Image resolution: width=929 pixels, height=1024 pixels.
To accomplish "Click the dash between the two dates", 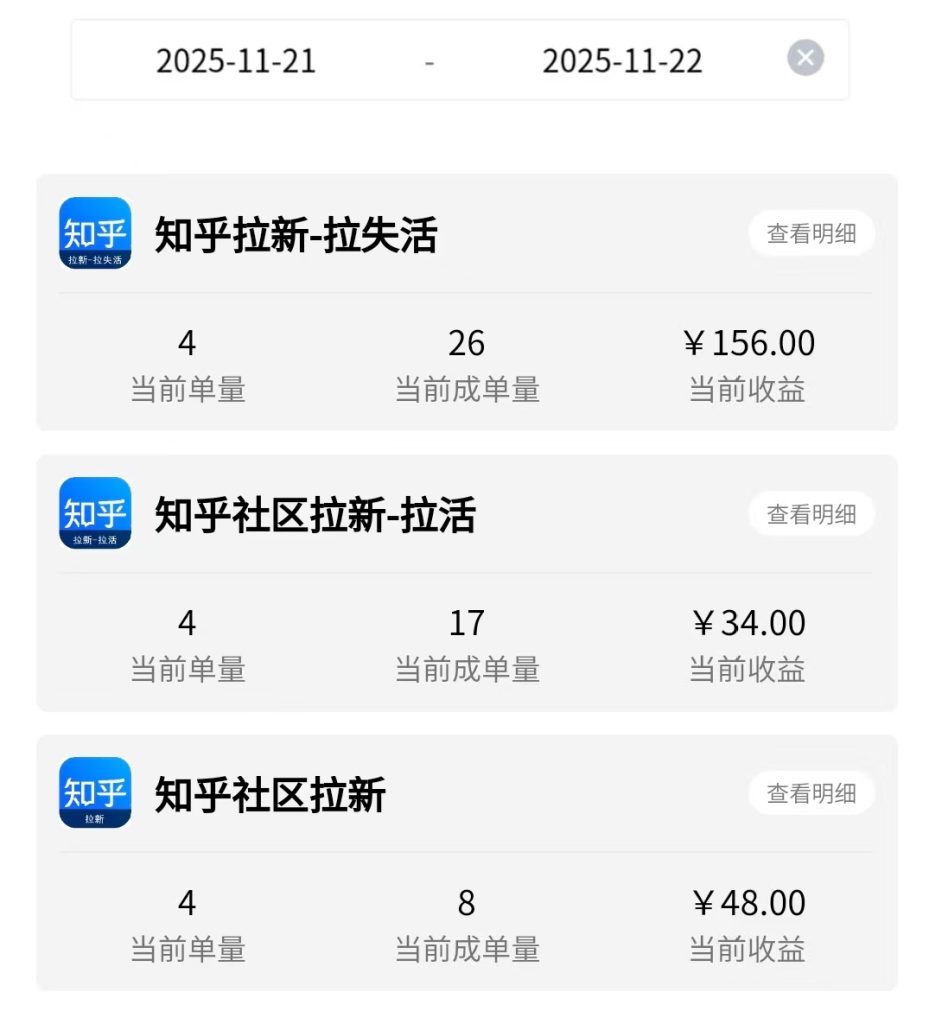I will coord(429,62).
